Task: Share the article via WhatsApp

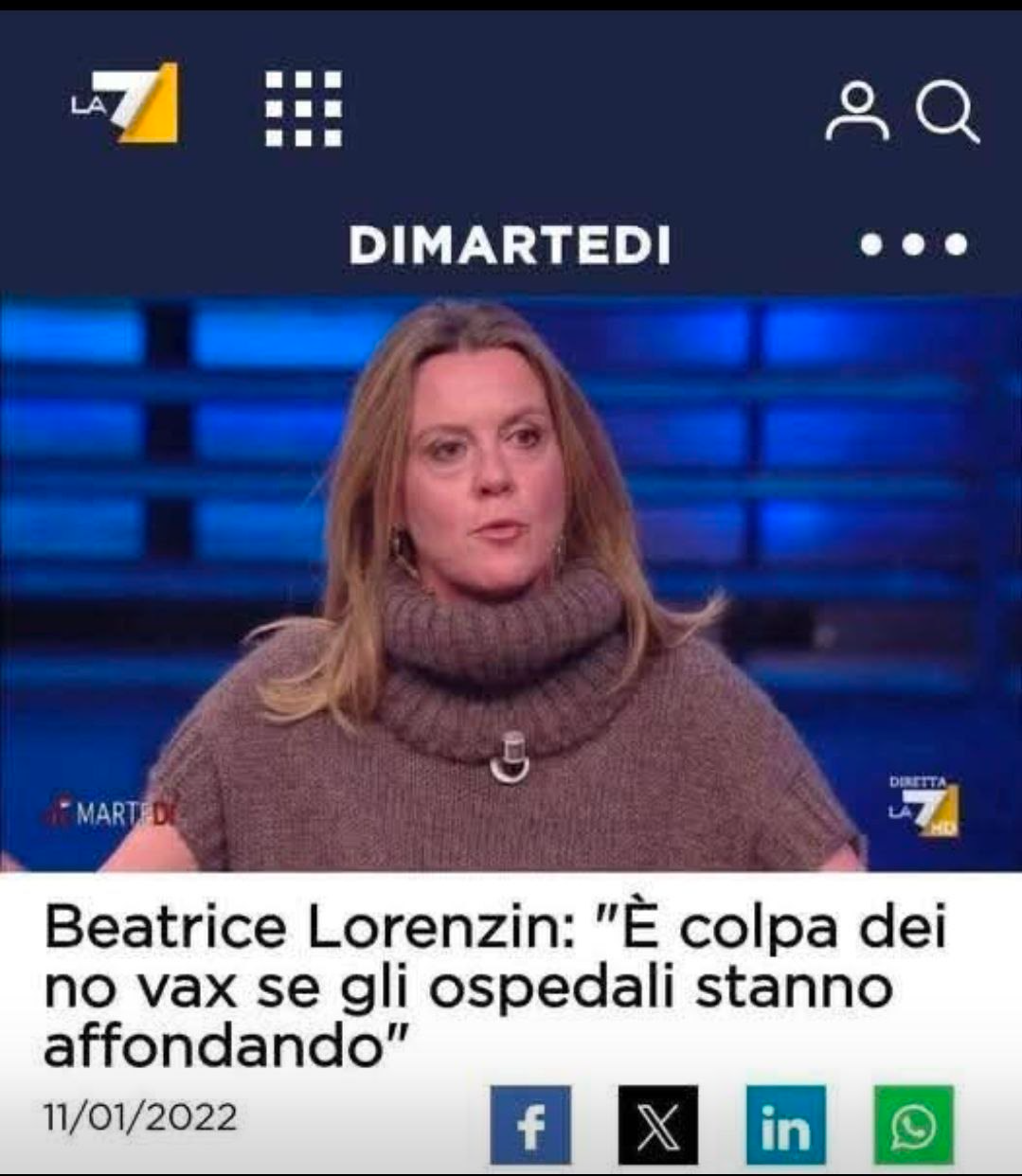Action: [912, 1125]
